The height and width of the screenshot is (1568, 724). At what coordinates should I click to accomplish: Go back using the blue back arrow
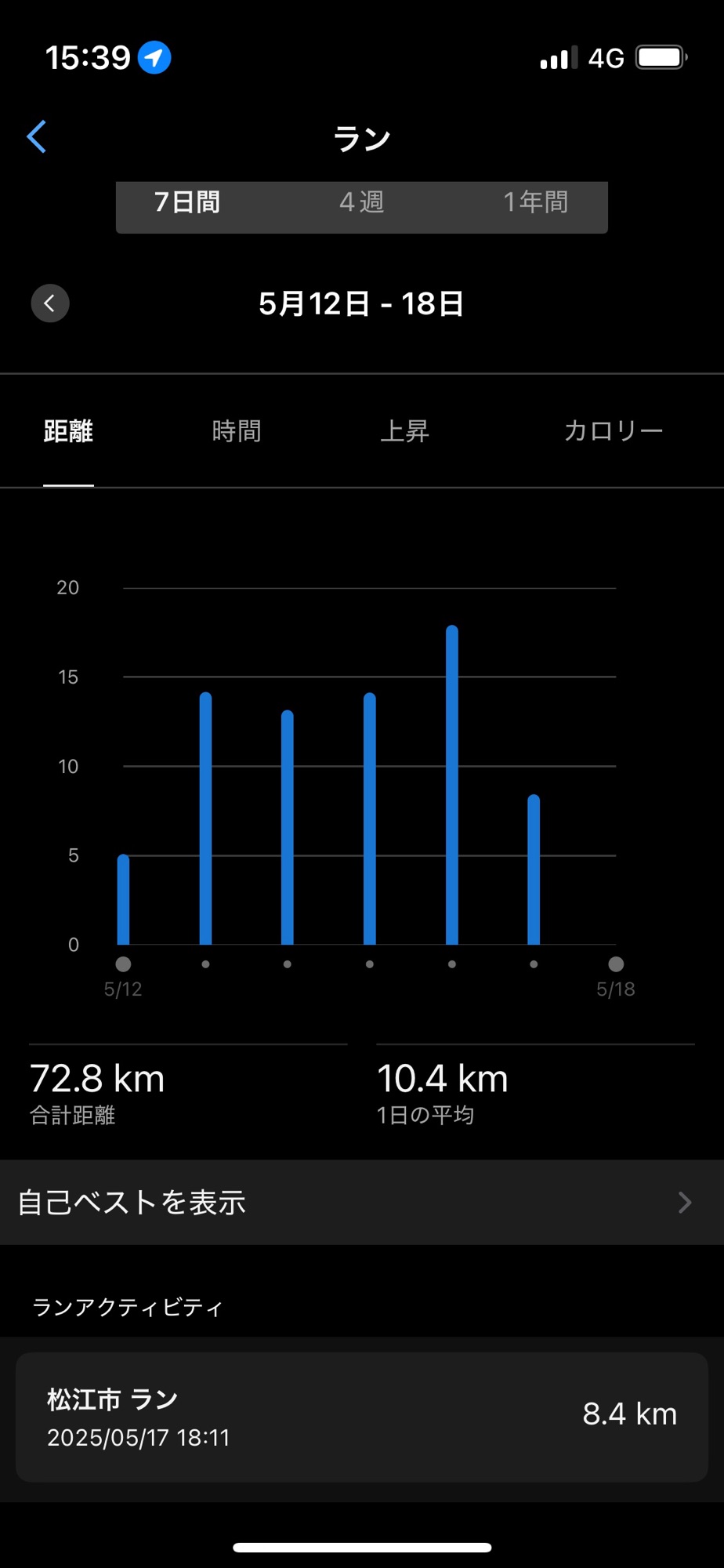[37, 136]
